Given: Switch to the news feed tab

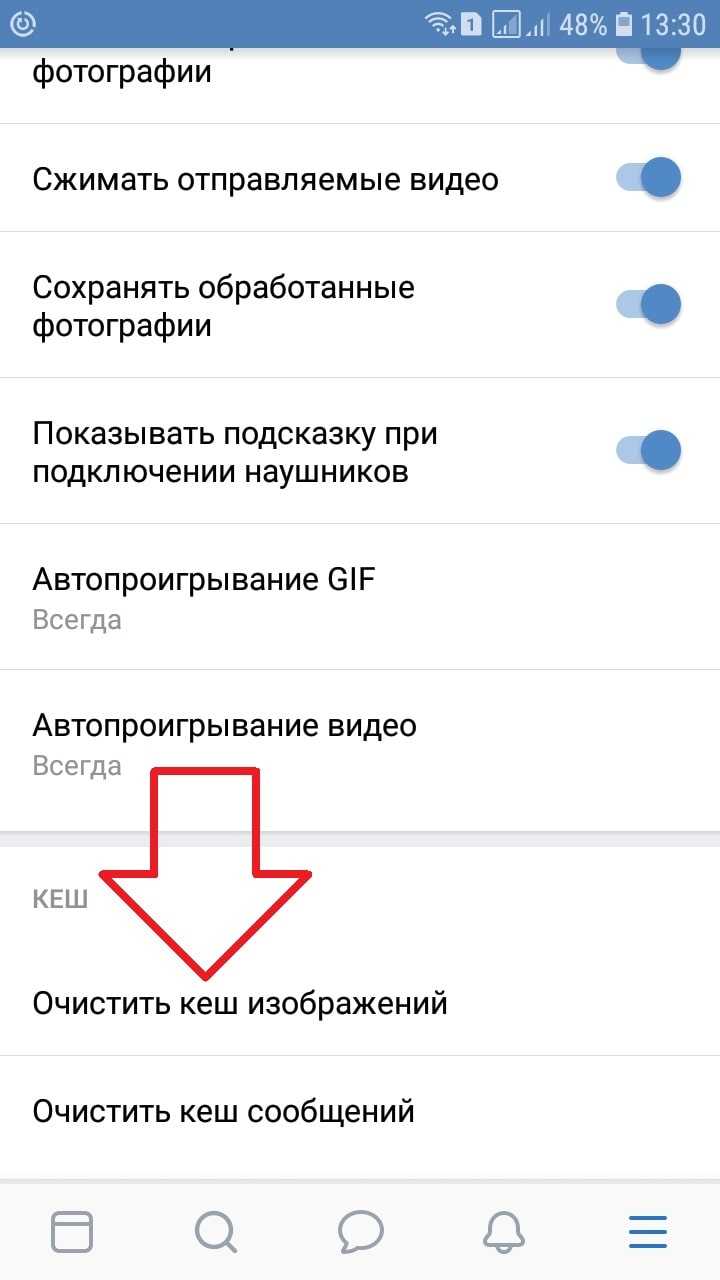Looking at the screenshot, I should (71, 1231).
